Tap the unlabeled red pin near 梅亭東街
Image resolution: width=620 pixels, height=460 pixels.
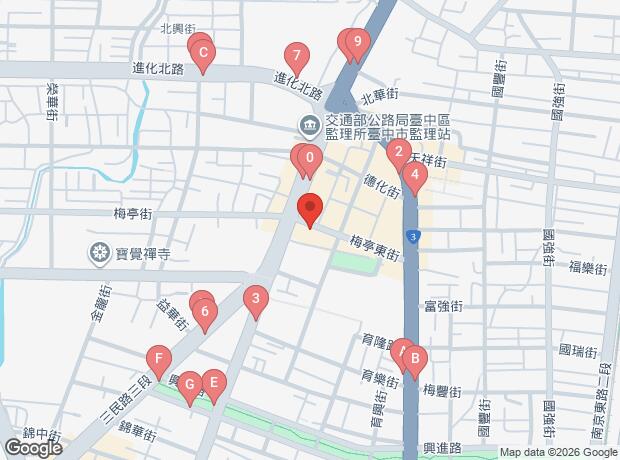tap(310, 209)
